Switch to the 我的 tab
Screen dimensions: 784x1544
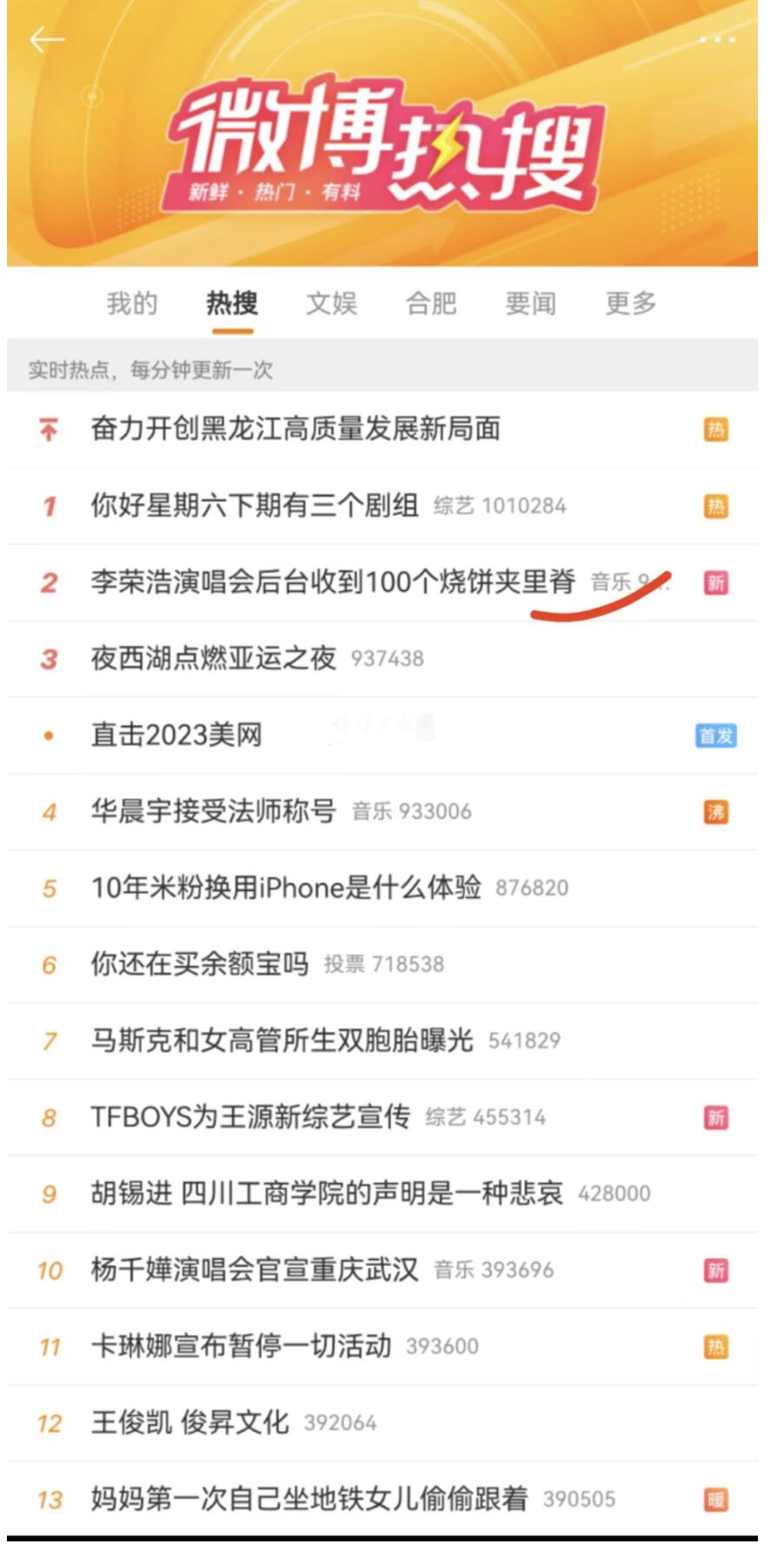(x=132, y=303)
